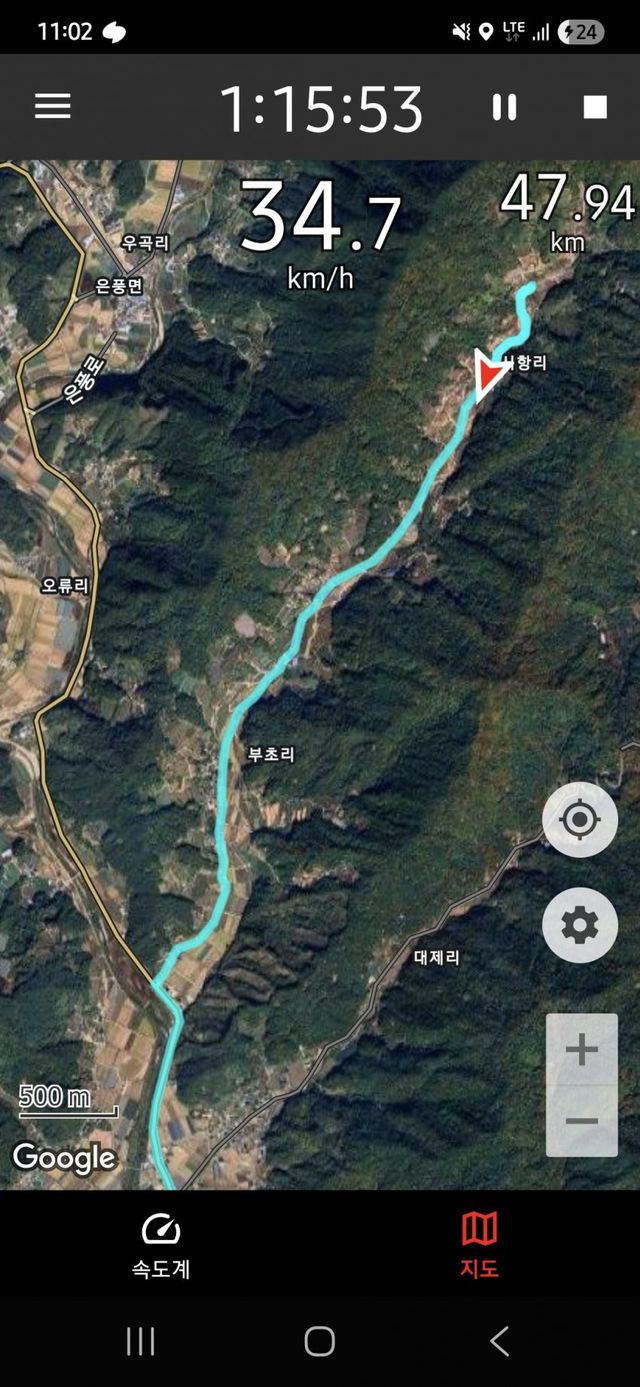The height and width of the screenshot is (1387, 640).
Task: Select the 지도 tab
Action: pyautogui.click(x=479, y=1244)
